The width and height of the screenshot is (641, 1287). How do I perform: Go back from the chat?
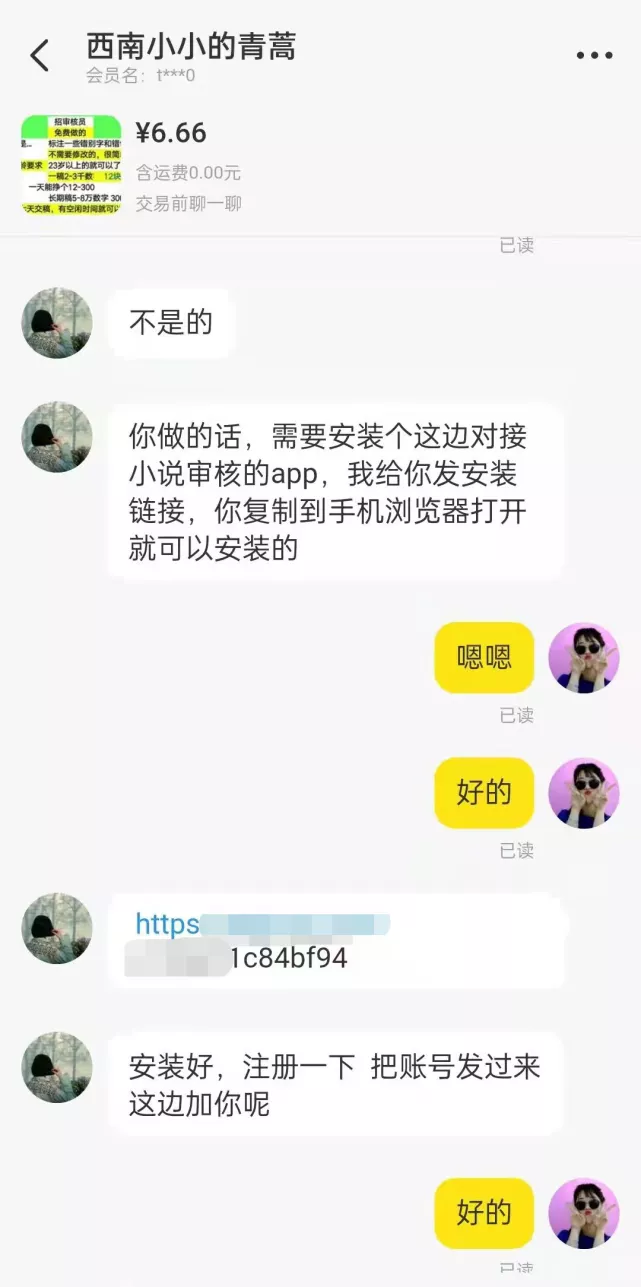(40, 56)
